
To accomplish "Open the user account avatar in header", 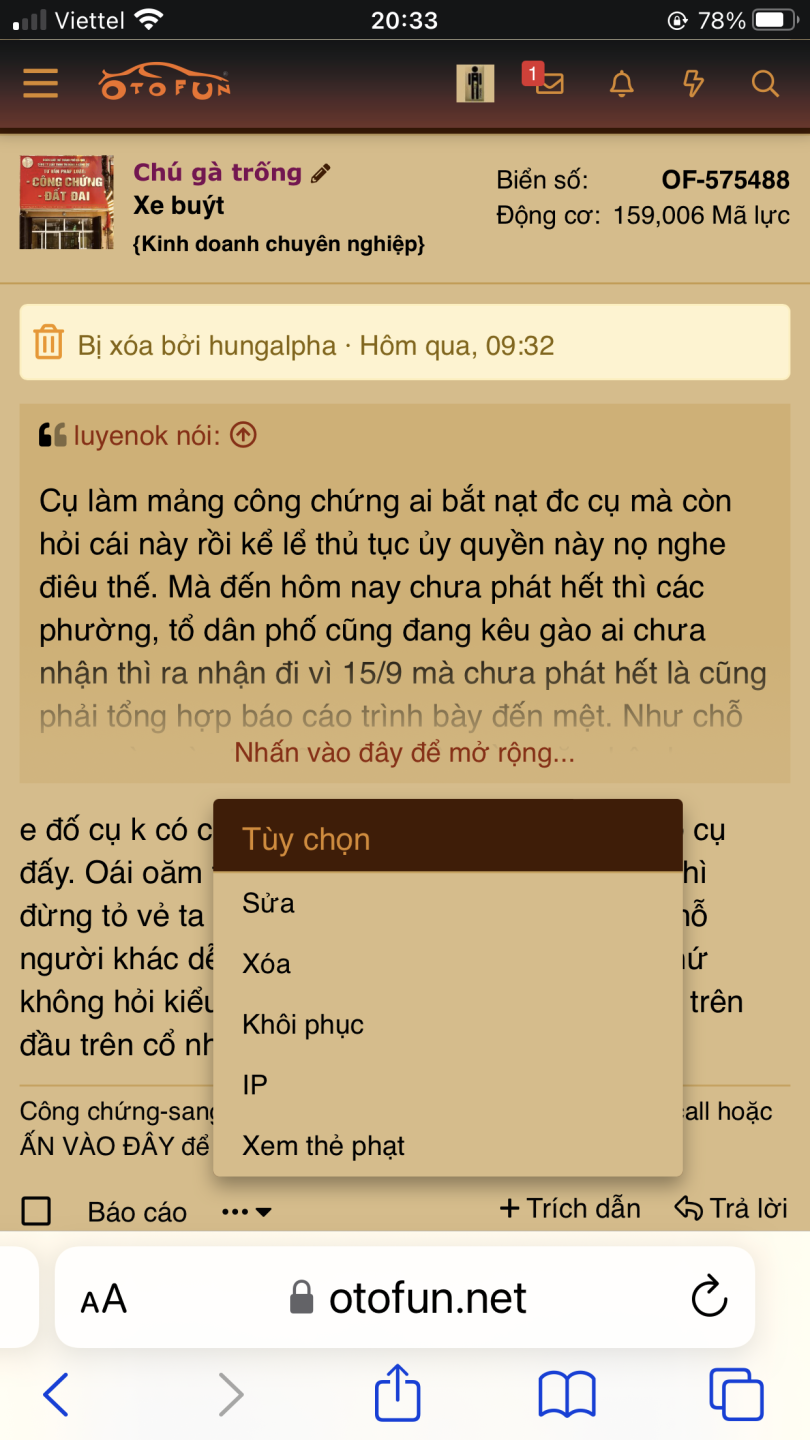I will 475,84.
